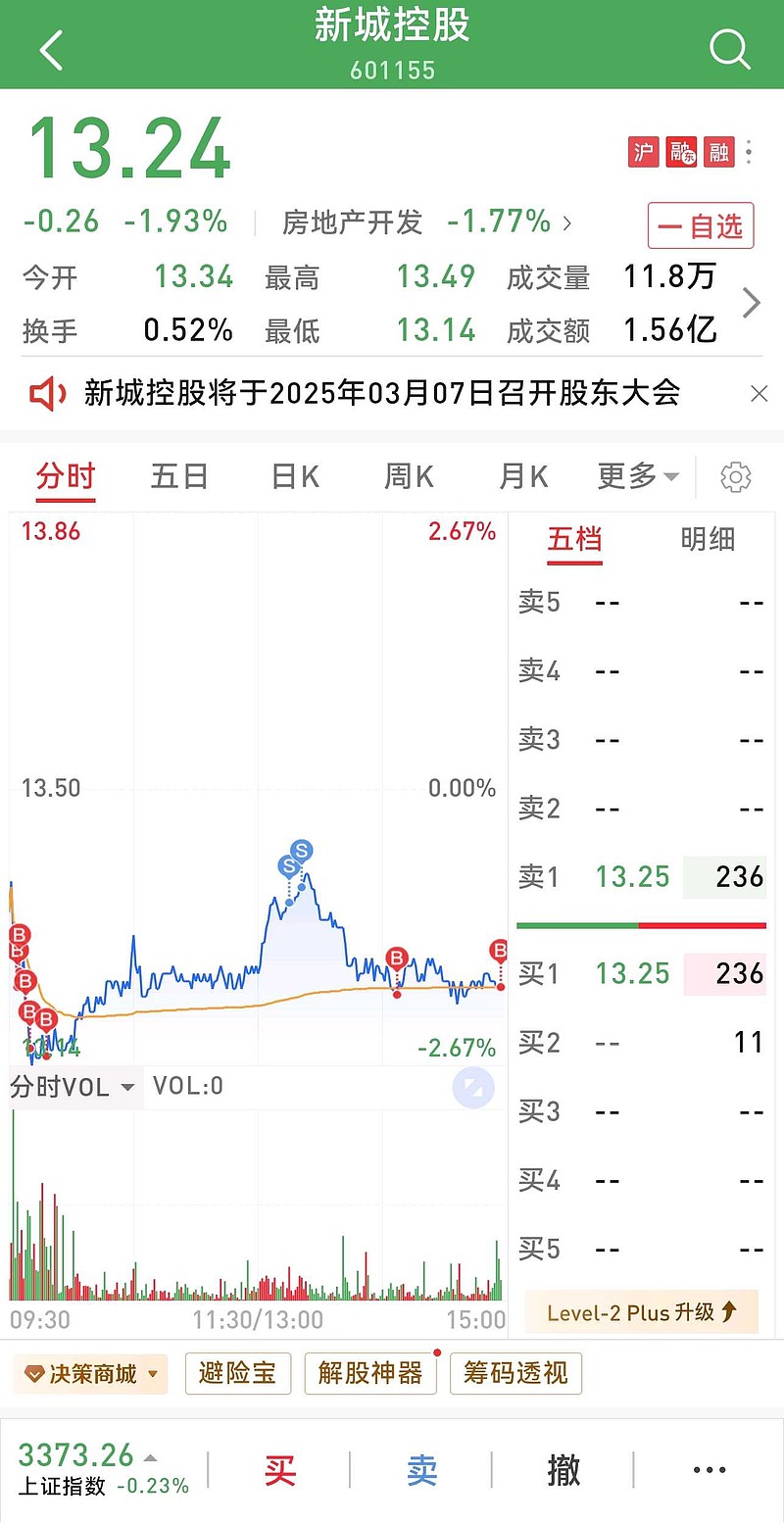
Task: Expand quote details via the right chevron arrow
Action: 754,303
